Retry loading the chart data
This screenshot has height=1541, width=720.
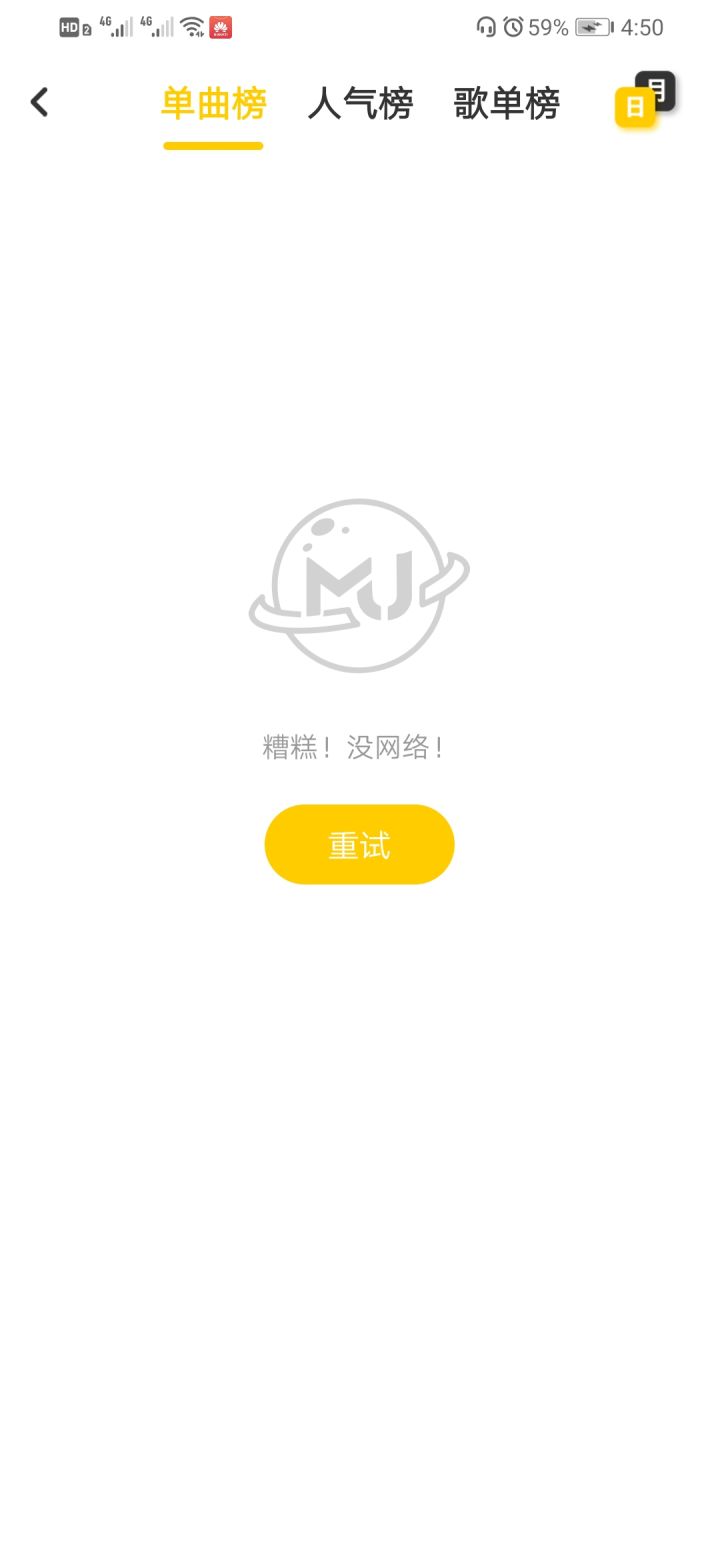click(358, 843)
